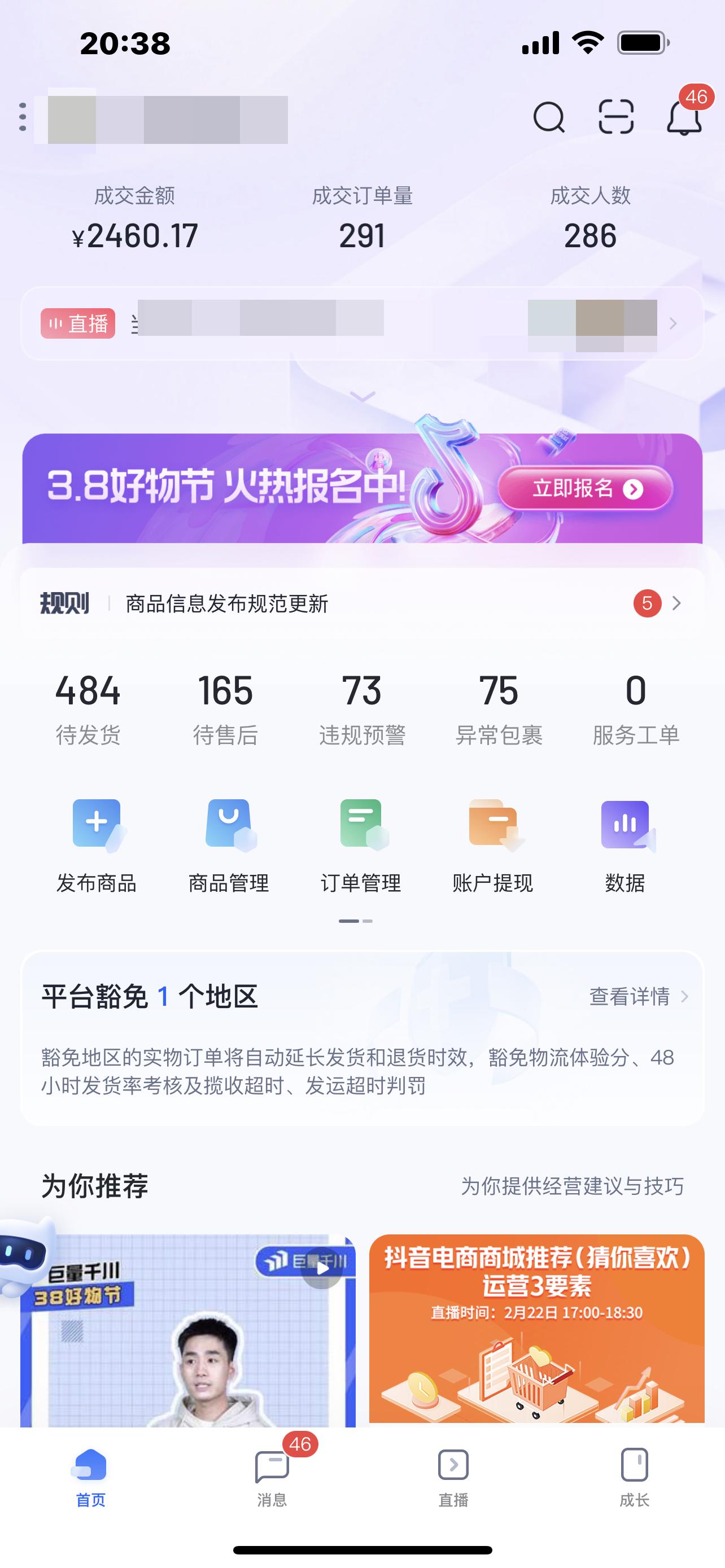Select the QR code scan icon
This screenshot has height=1568, width=725.
click(x=617, y=118)
